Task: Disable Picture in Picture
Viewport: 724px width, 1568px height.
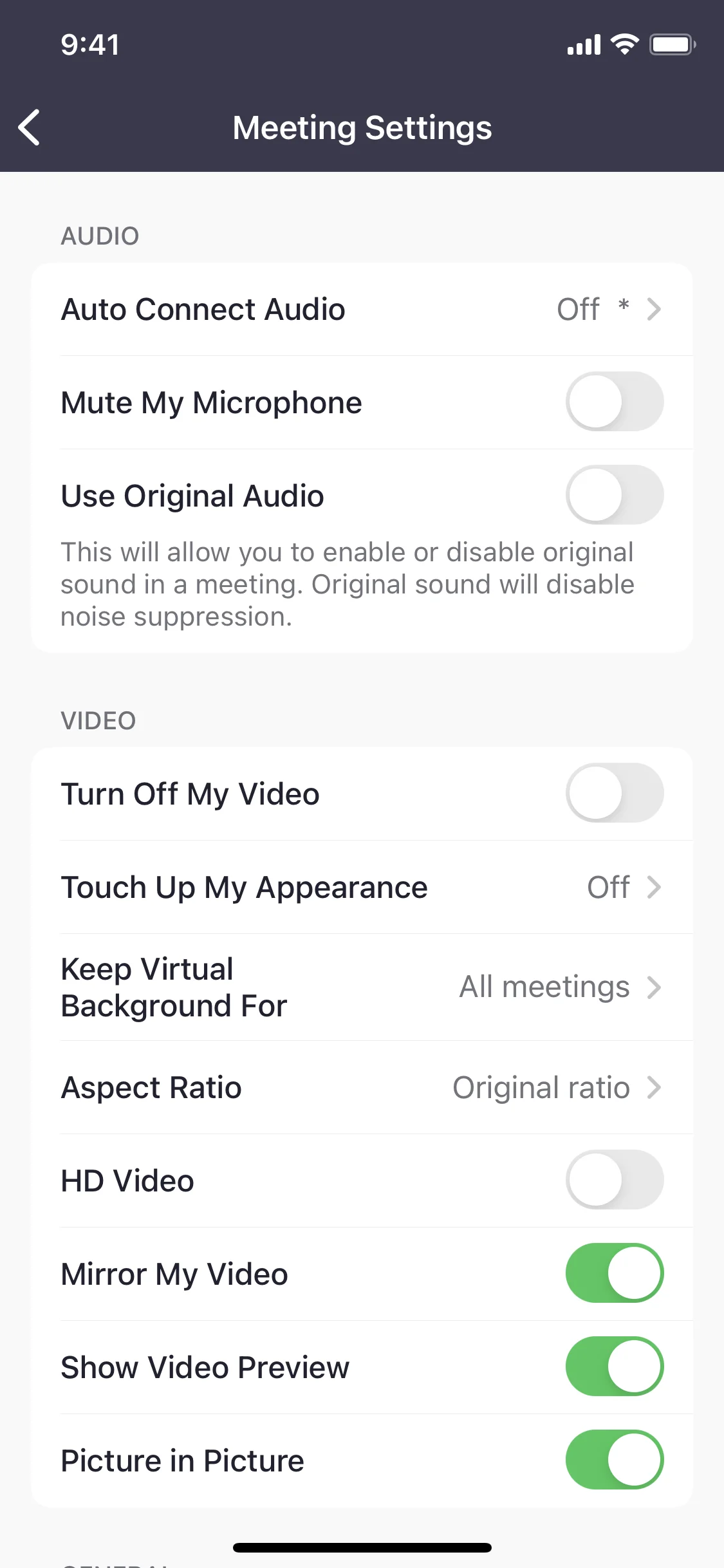Action: click(x=614, y=1459)
